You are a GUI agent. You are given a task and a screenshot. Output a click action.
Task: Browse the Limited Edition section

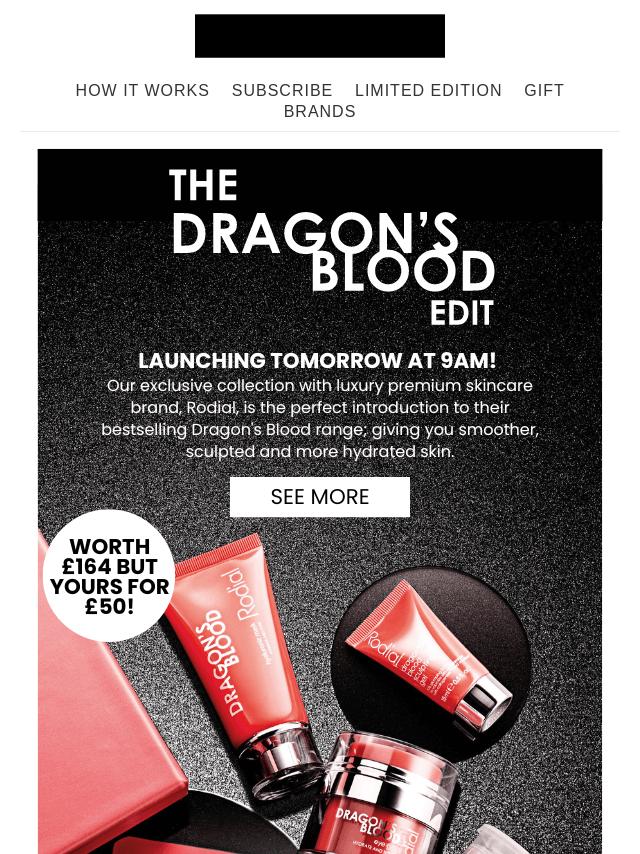pos(428,90)
